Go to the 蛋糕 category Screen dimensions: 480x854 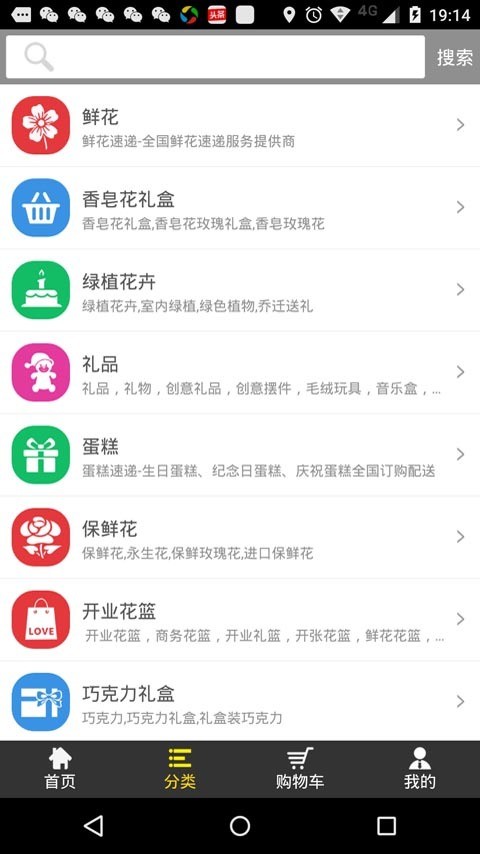pyautogui.click(x=240, y=455)
